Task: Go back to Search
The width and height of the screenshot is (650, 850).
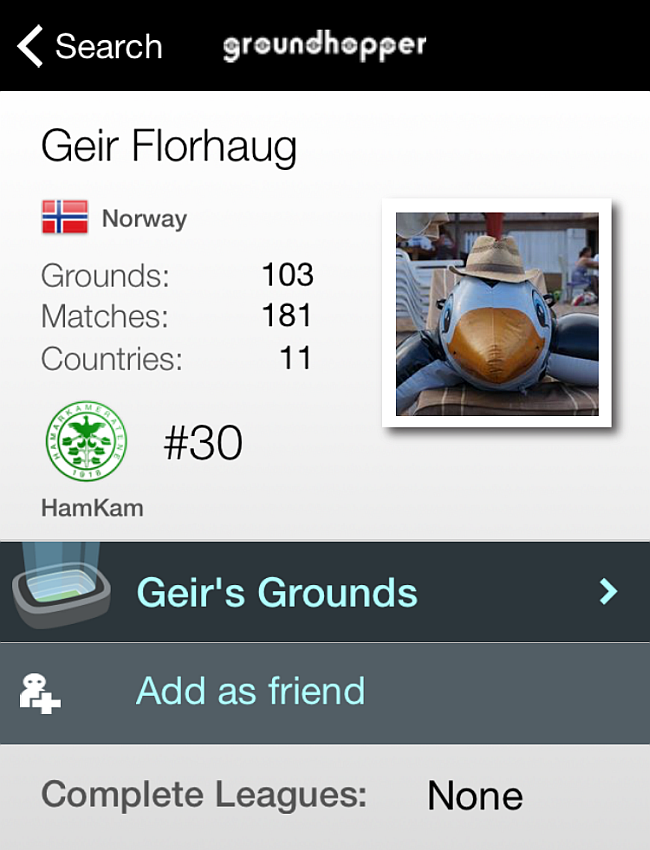Action: (90, 46)
